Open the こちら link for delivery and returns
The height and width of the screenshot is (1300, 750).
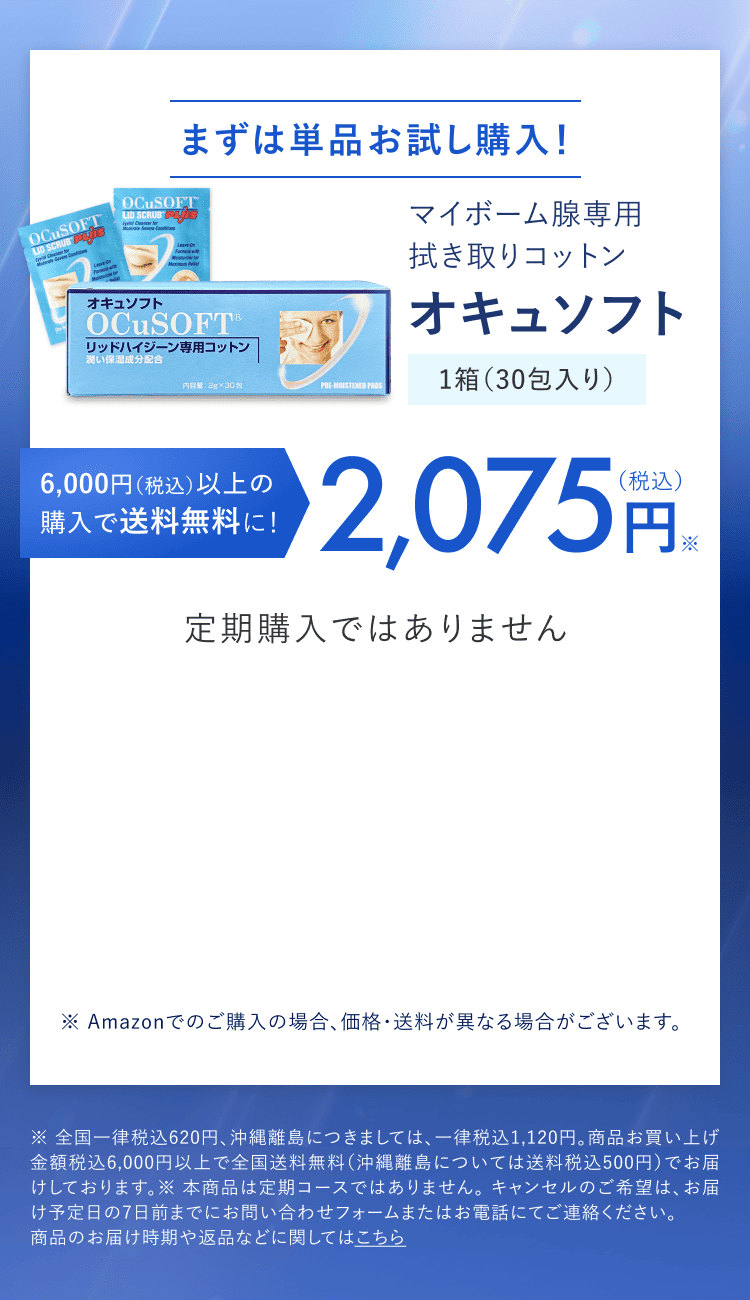tap(380, 1238)
